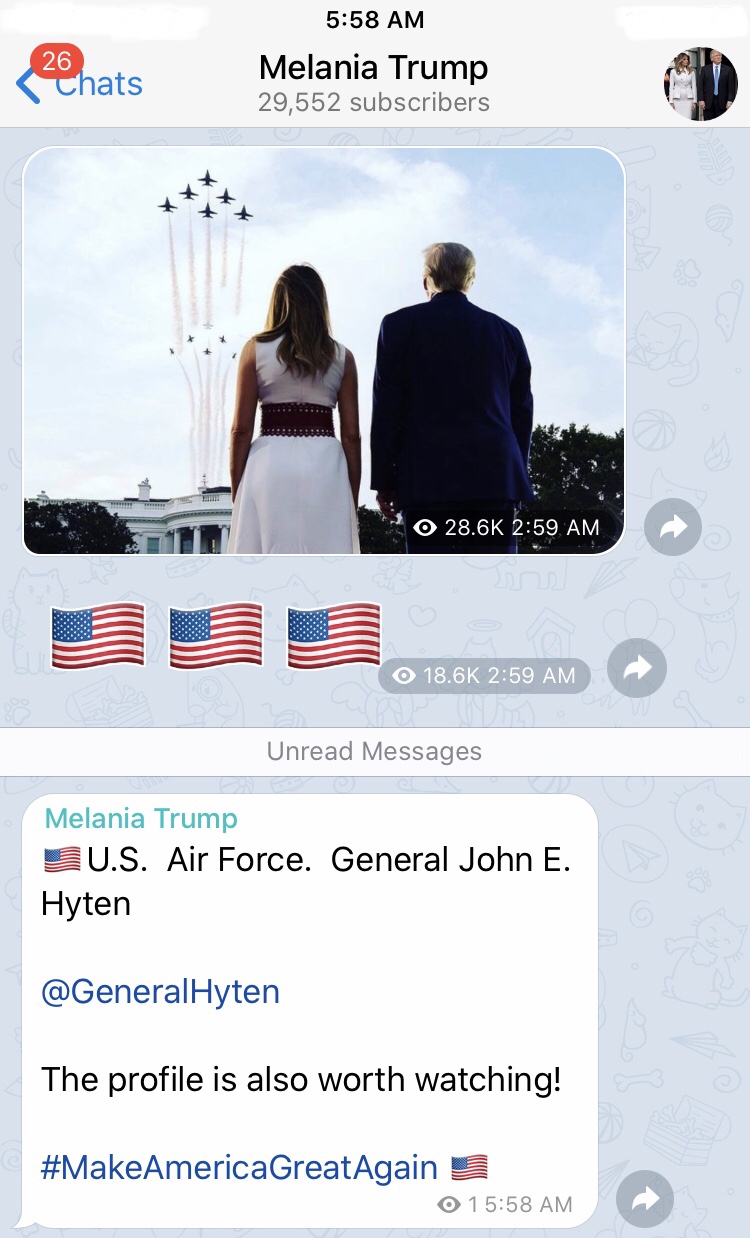
Task: Forward the flyover photo message
Action: [x=673, y=526]
